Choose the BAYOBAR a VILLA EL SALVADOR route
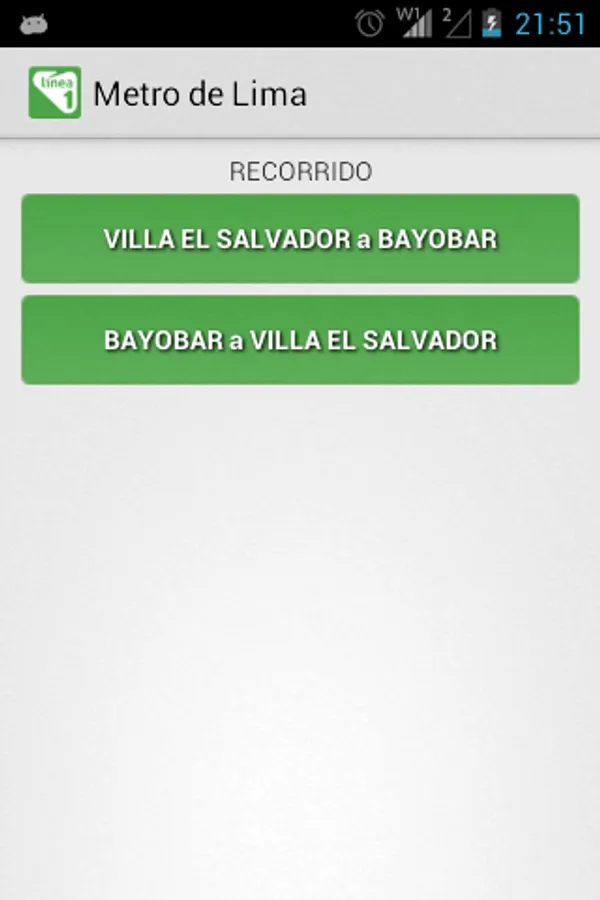Viewport: 600px width, 900px height. [x=300, y=340]
